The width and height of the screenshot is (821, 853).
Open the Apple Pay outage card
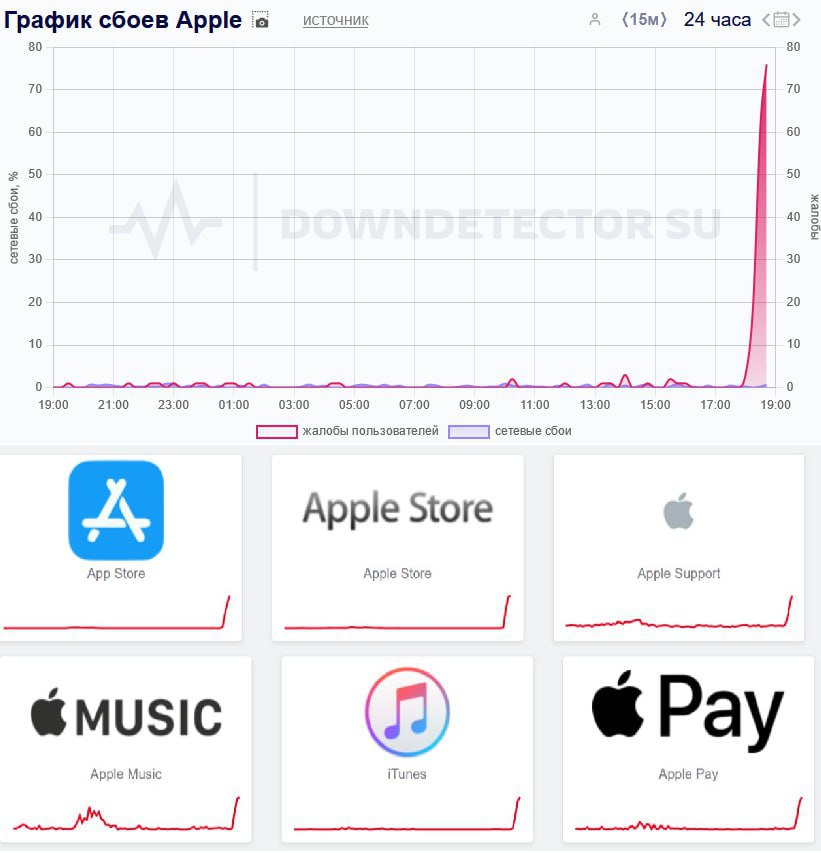click(x=688, y=748)
